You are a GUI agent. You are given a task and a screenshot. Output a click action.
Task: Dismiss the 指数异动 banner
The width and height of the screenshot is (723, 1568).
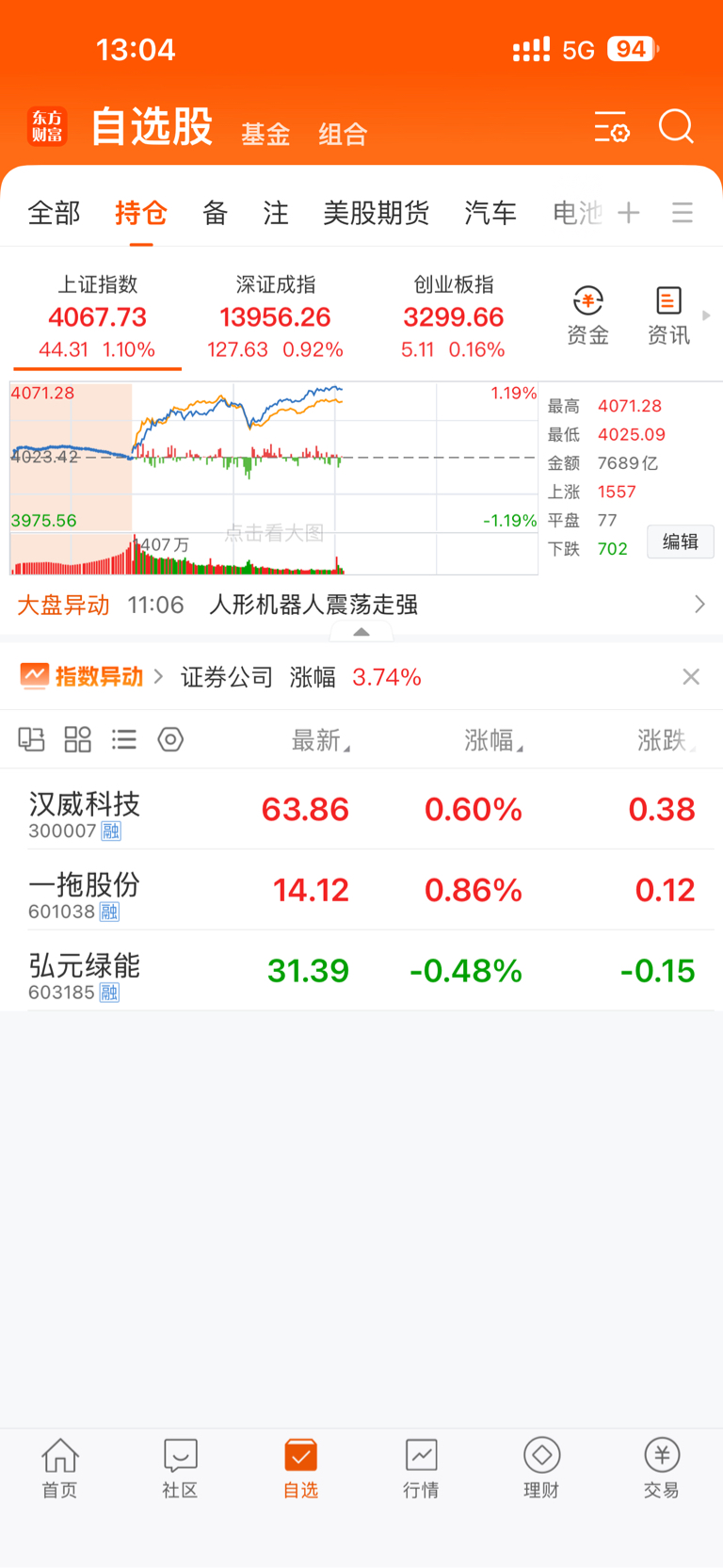(x=691, y=676)
